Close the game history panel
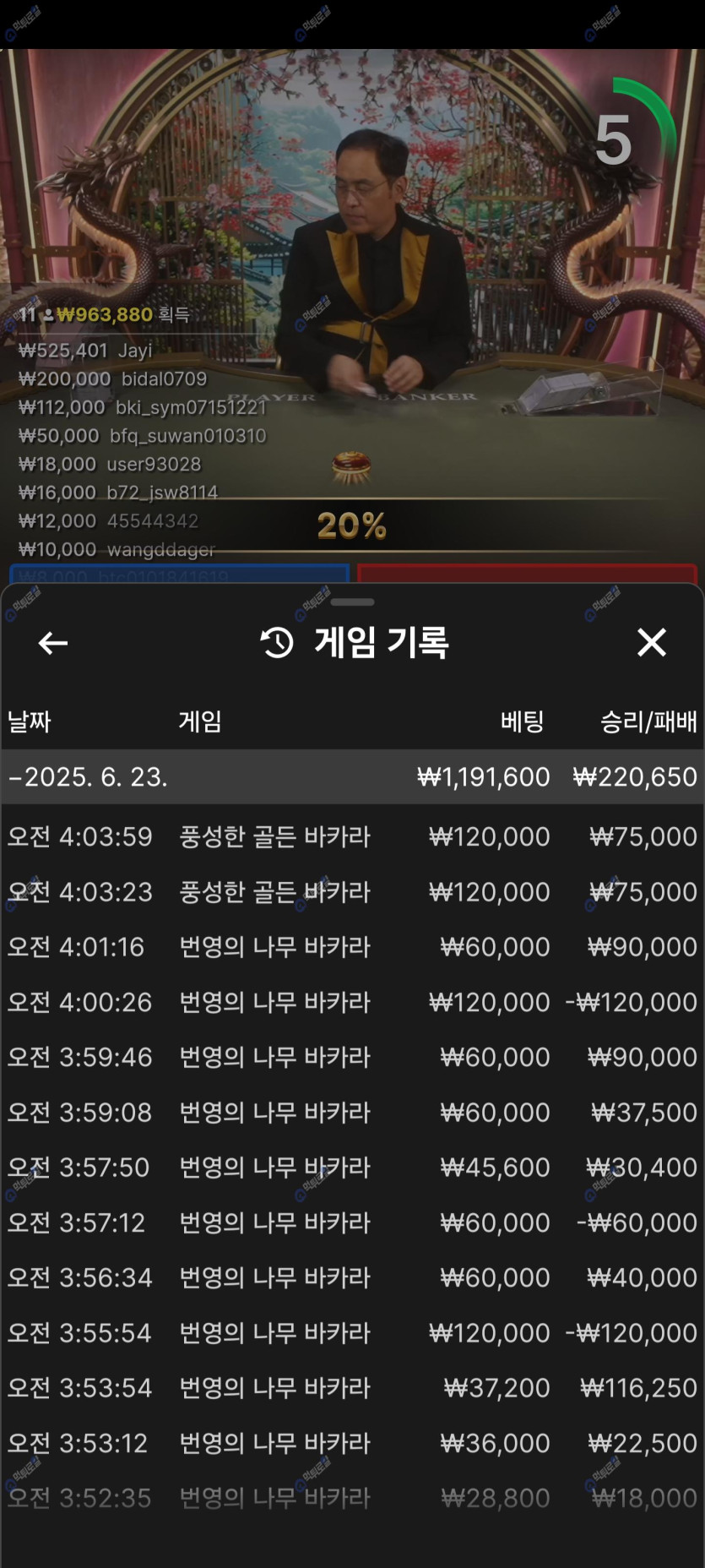 tap(651, 643)
